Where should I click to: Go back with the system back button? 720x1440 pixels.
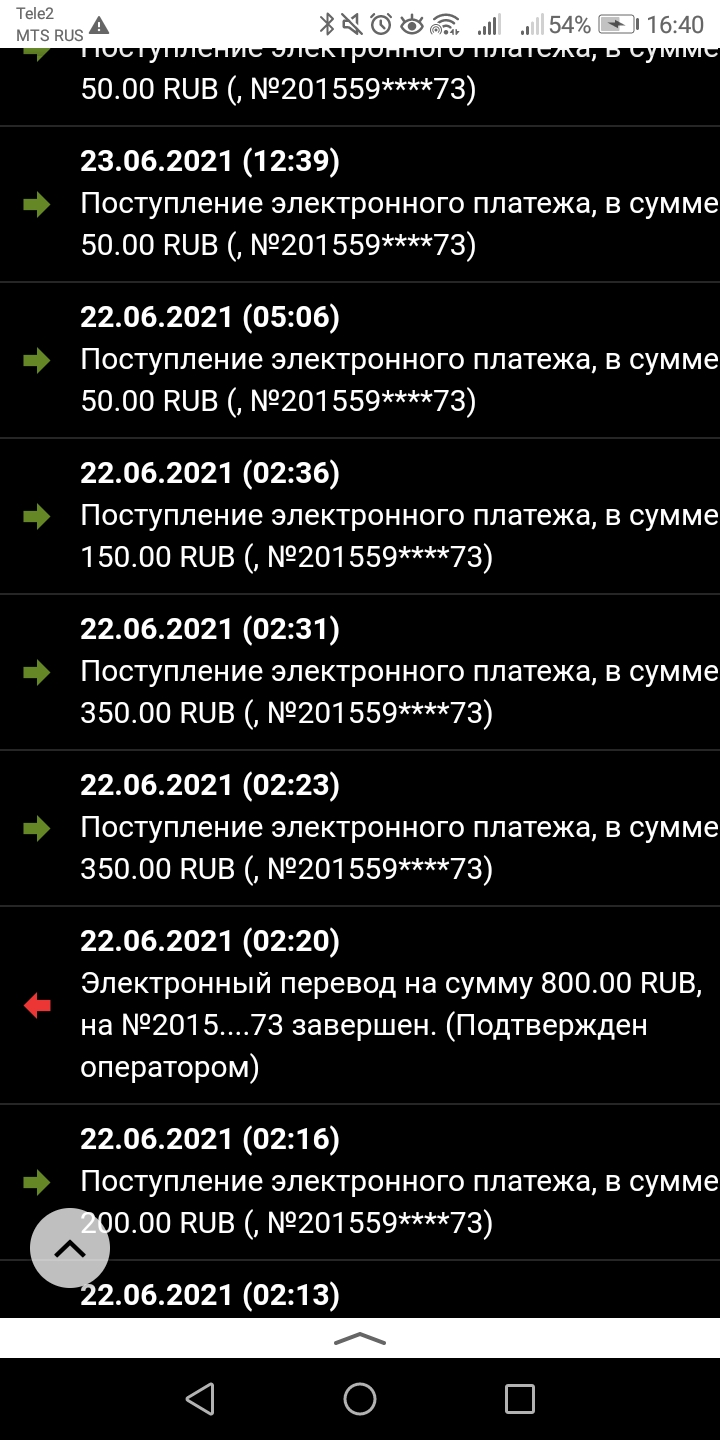click(200, 1398)
